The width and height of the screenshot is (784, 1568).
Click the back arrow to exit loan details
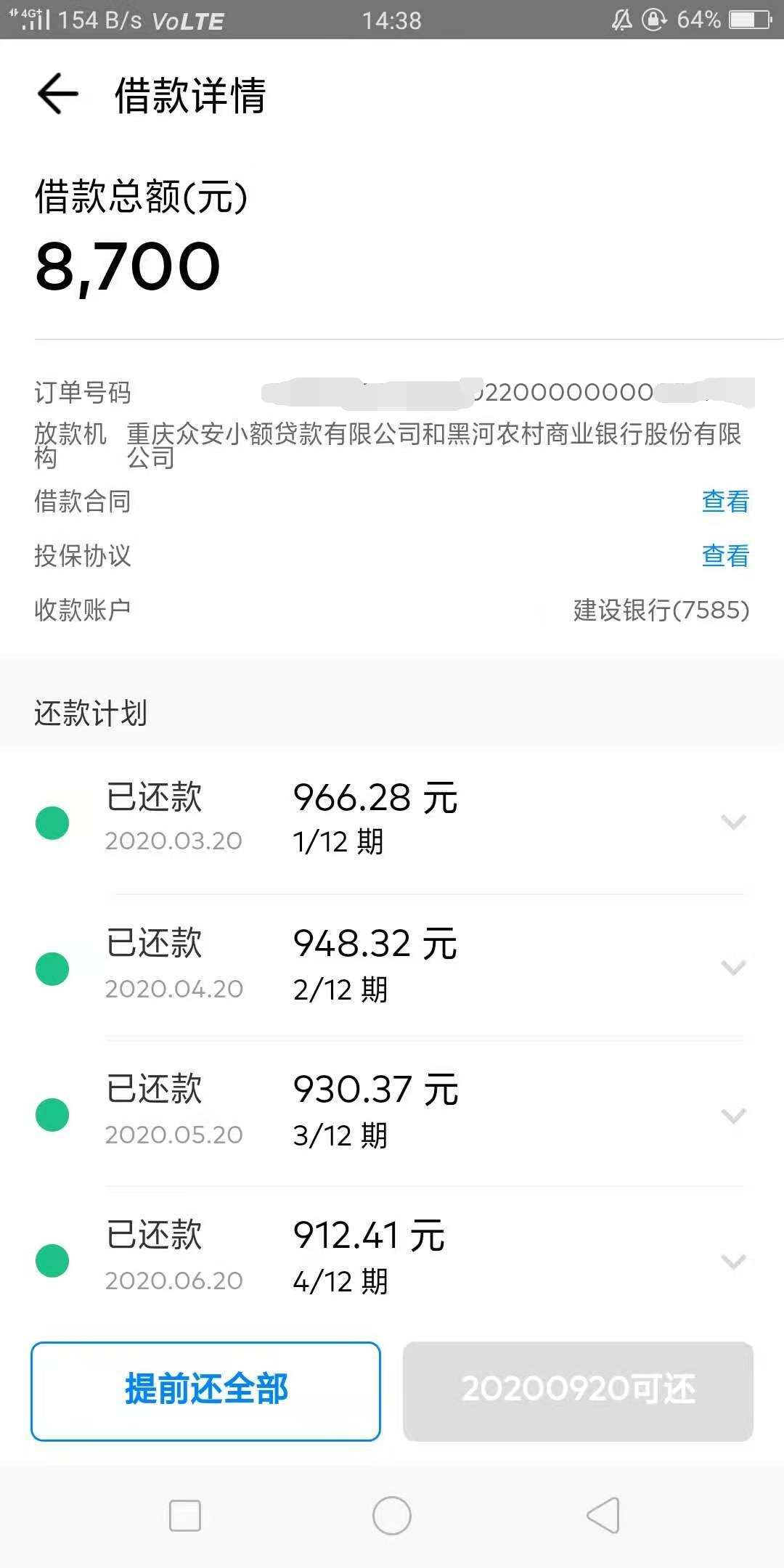[57, 94]
